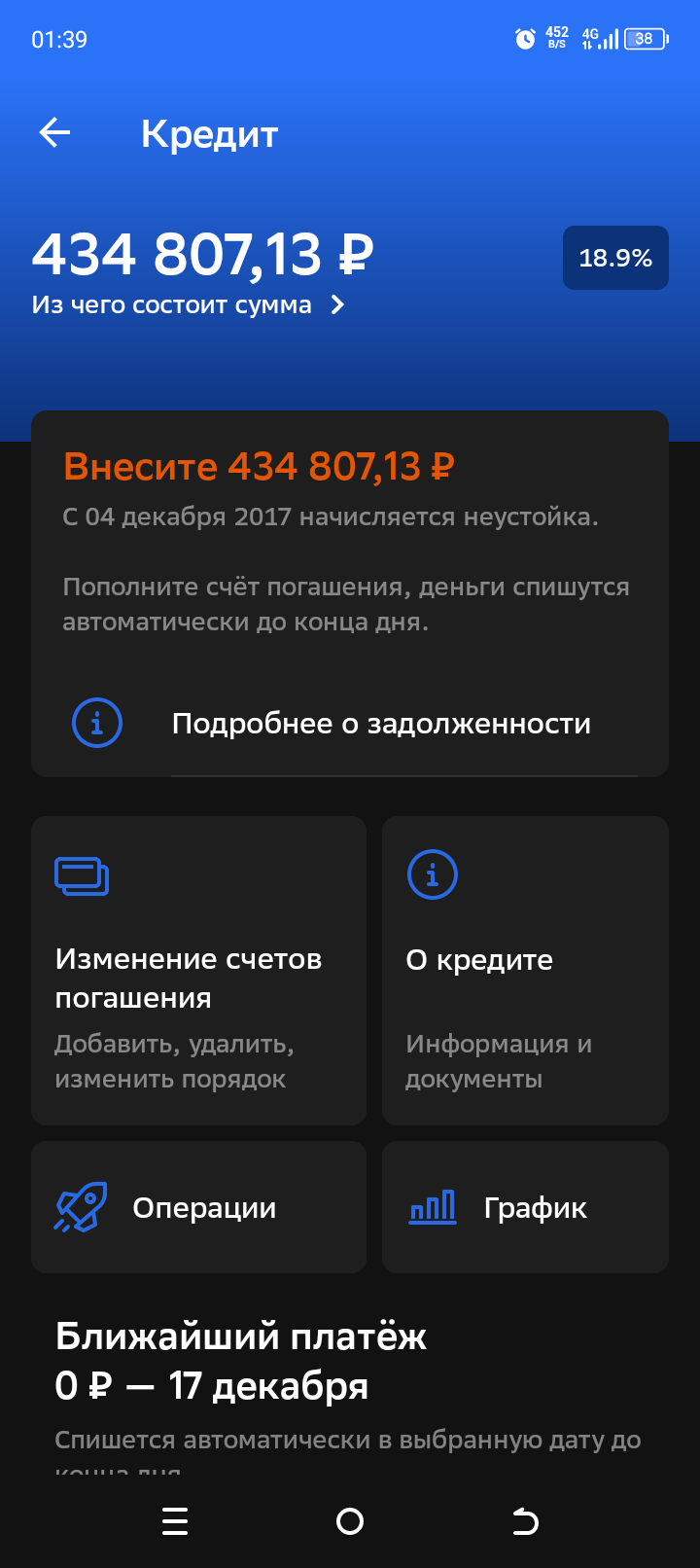Tap the recent apps icon in navigation bar
Viewport: 700px width, 1568px height.
coord(175,1521)
